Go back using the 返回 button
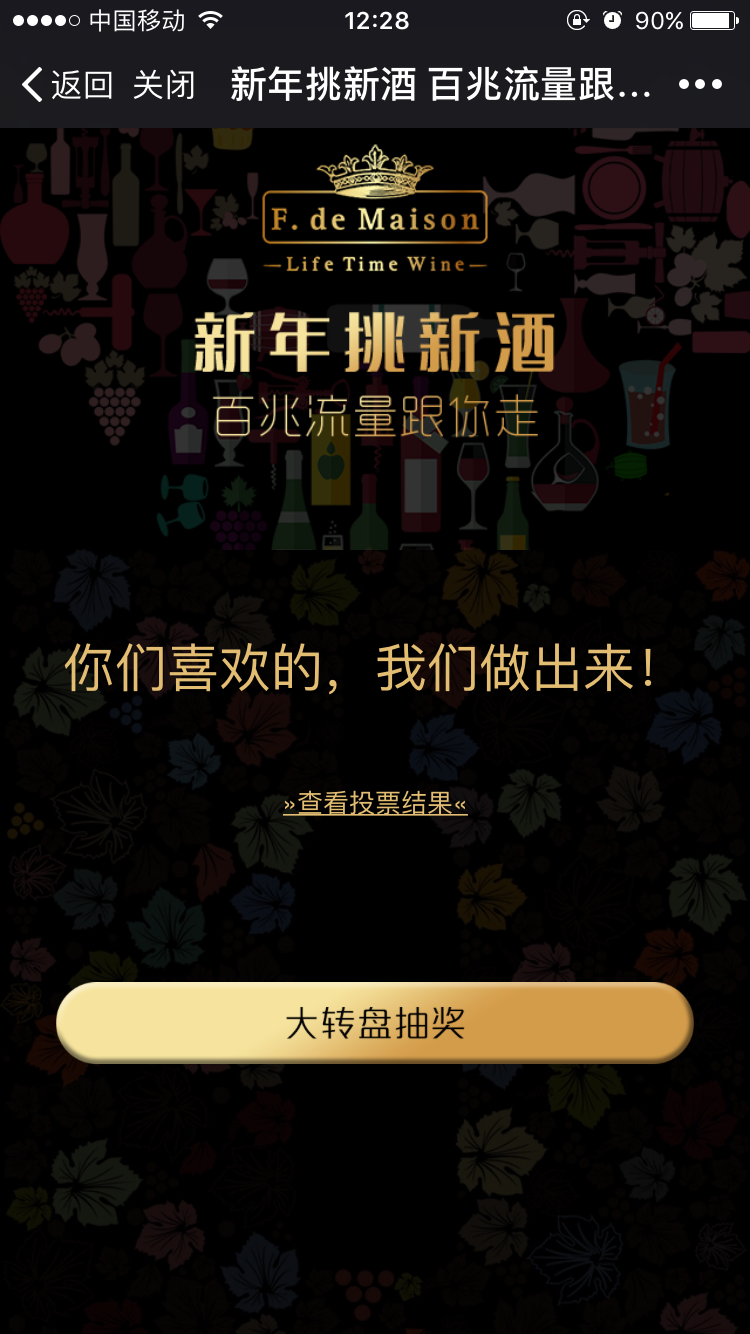This screenshot has height=1334, width=750. [67, 86]
